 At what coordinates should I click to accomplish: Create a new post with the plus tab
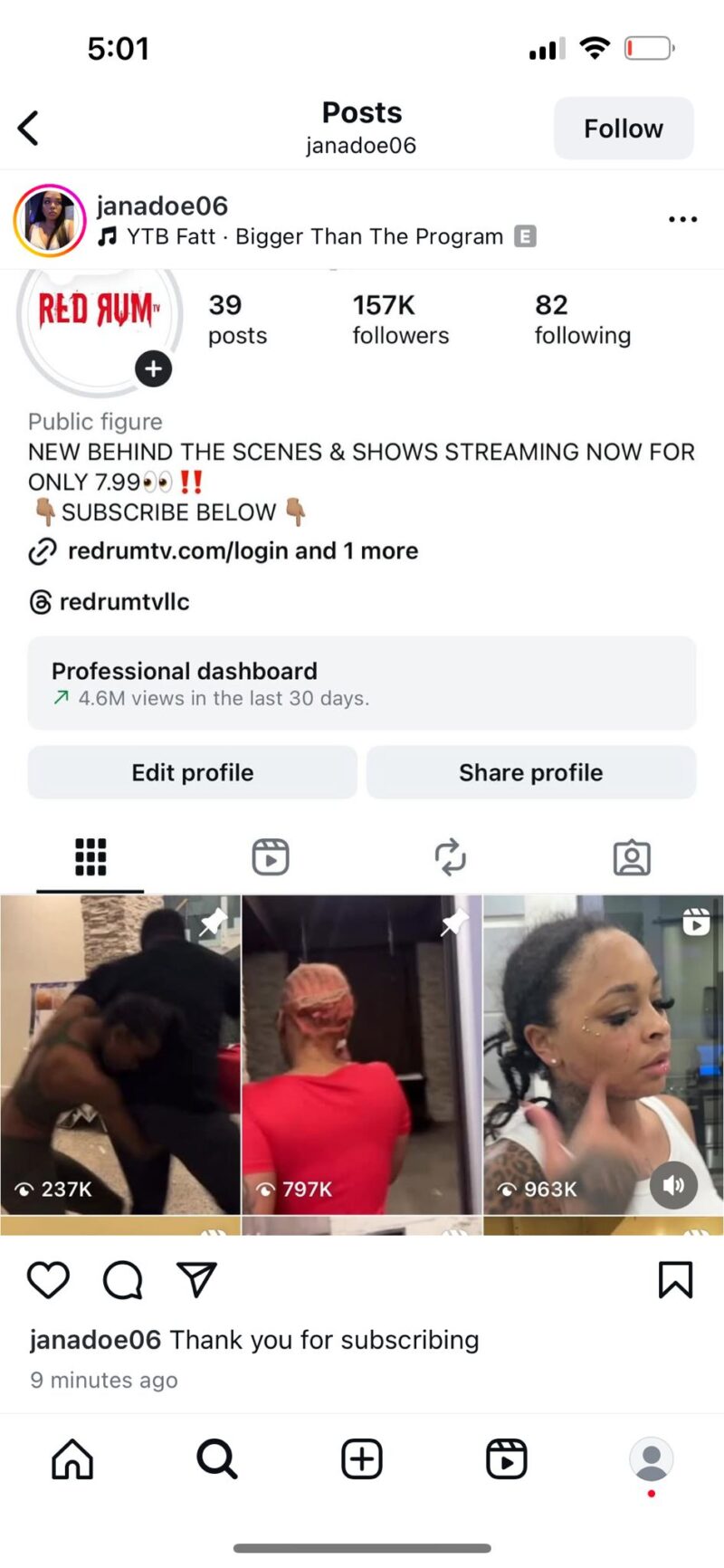(362, 1459)
